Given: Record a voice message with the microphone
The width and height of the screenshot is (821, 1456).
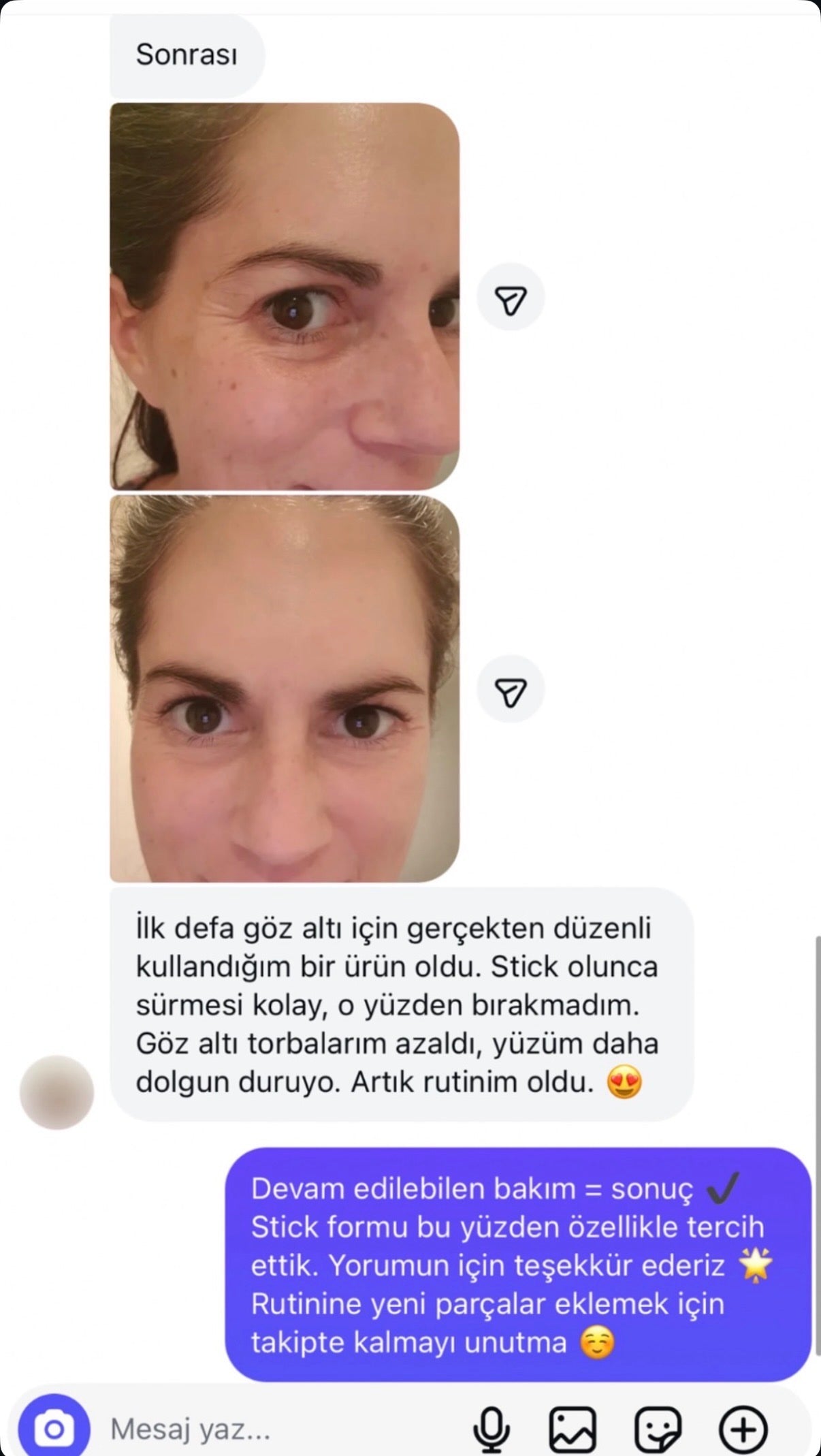Looking at the screenshot, I should click(x=490, y=1429).
